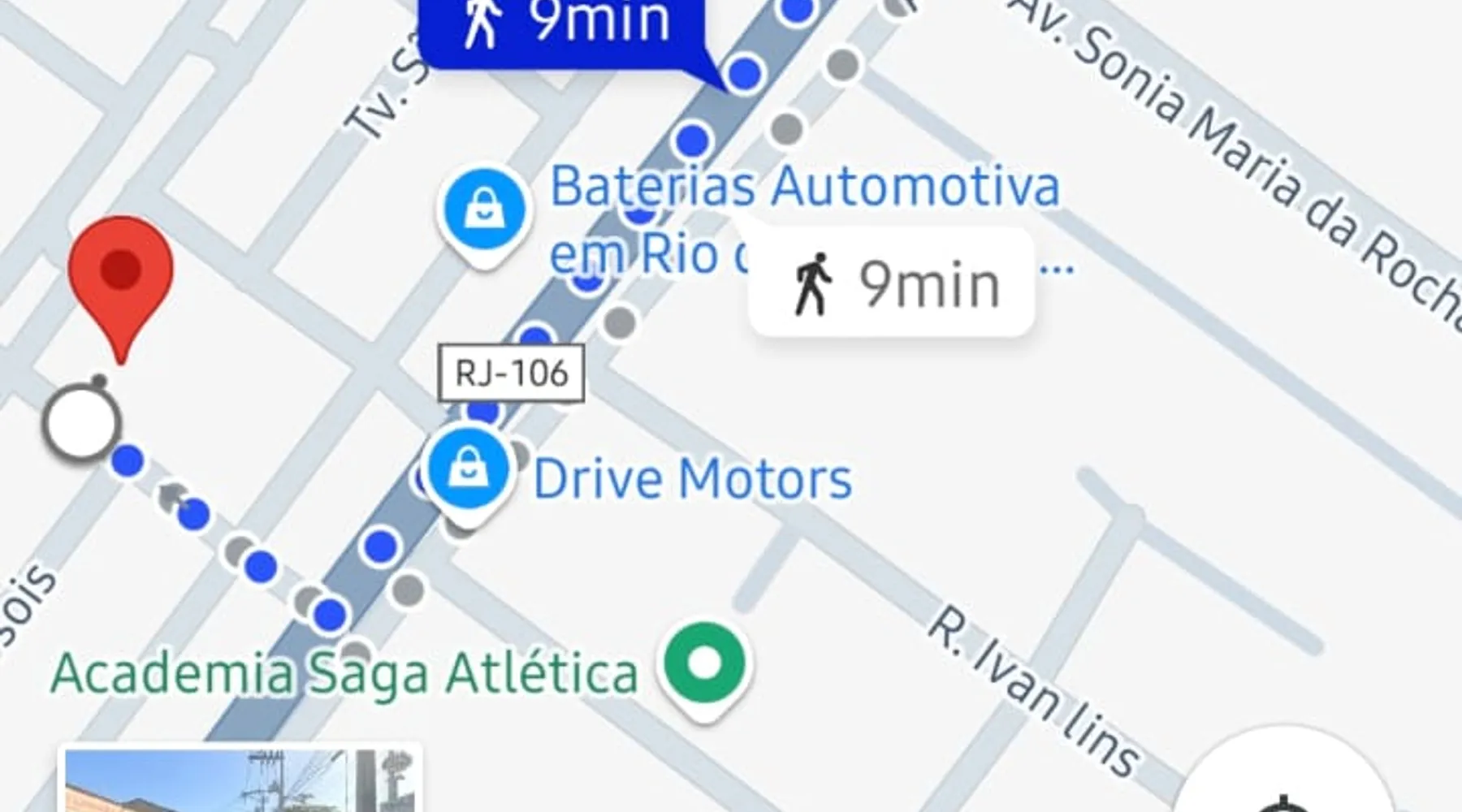Open the Street View photo thumbnail
The height and width of the screenshot is (812, 1462).
tap(240, 780)
